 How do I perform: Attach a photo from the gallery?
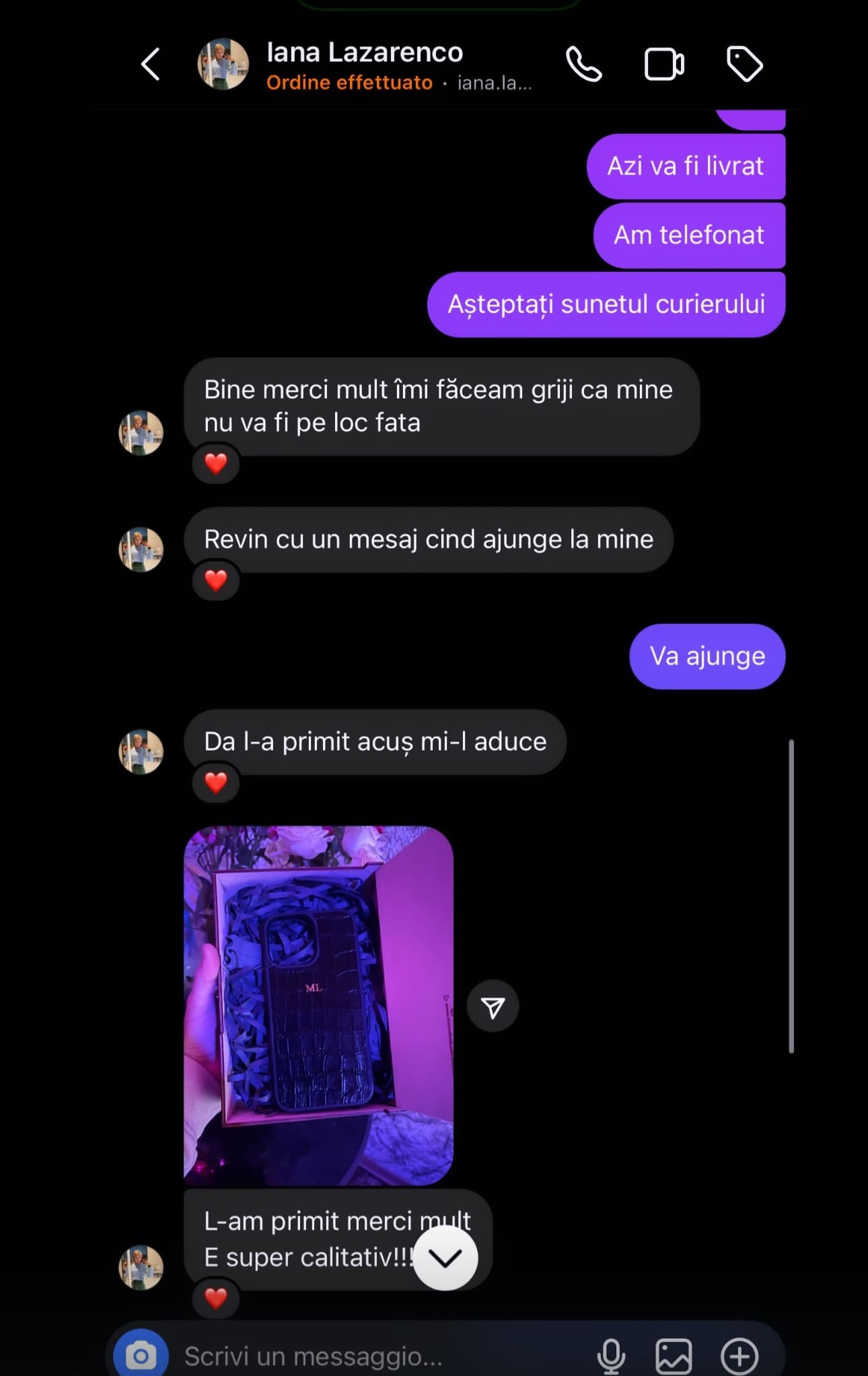pos(674,1356)
